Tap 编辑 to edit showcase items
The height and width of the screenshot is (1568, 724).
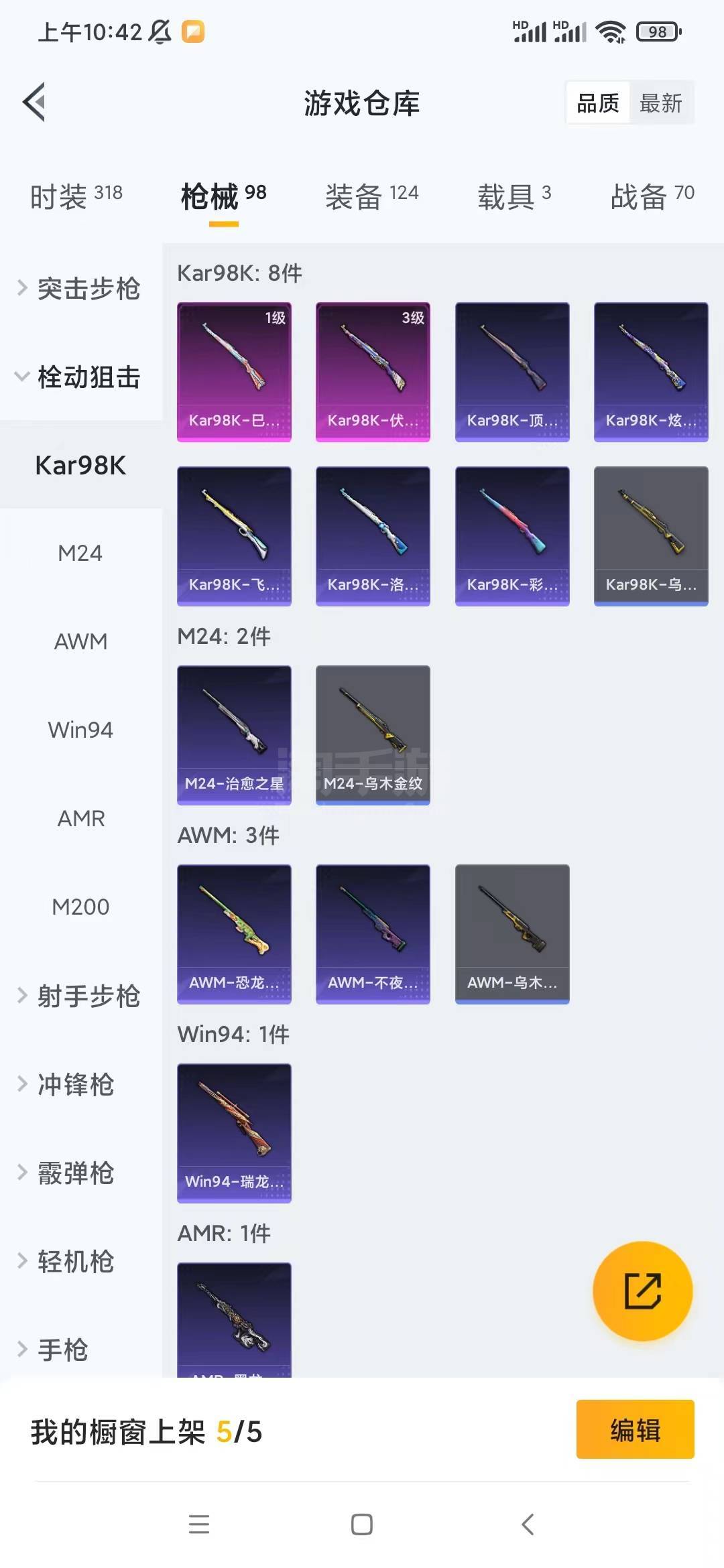635,1429
